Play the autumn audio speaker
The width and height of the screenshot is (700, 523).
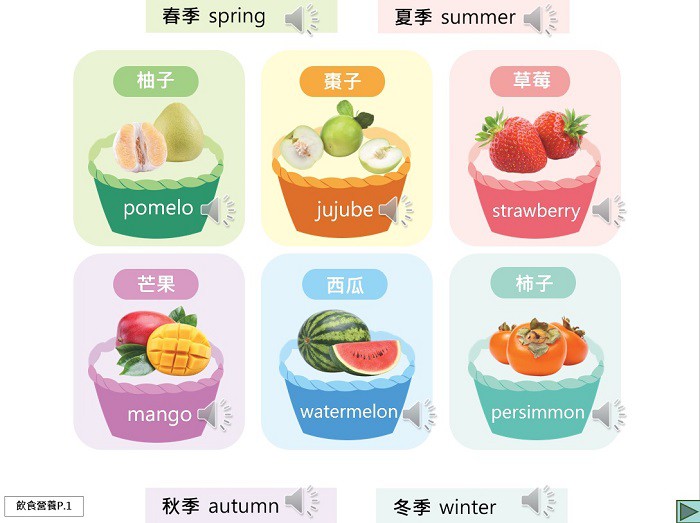coord(299,501)
